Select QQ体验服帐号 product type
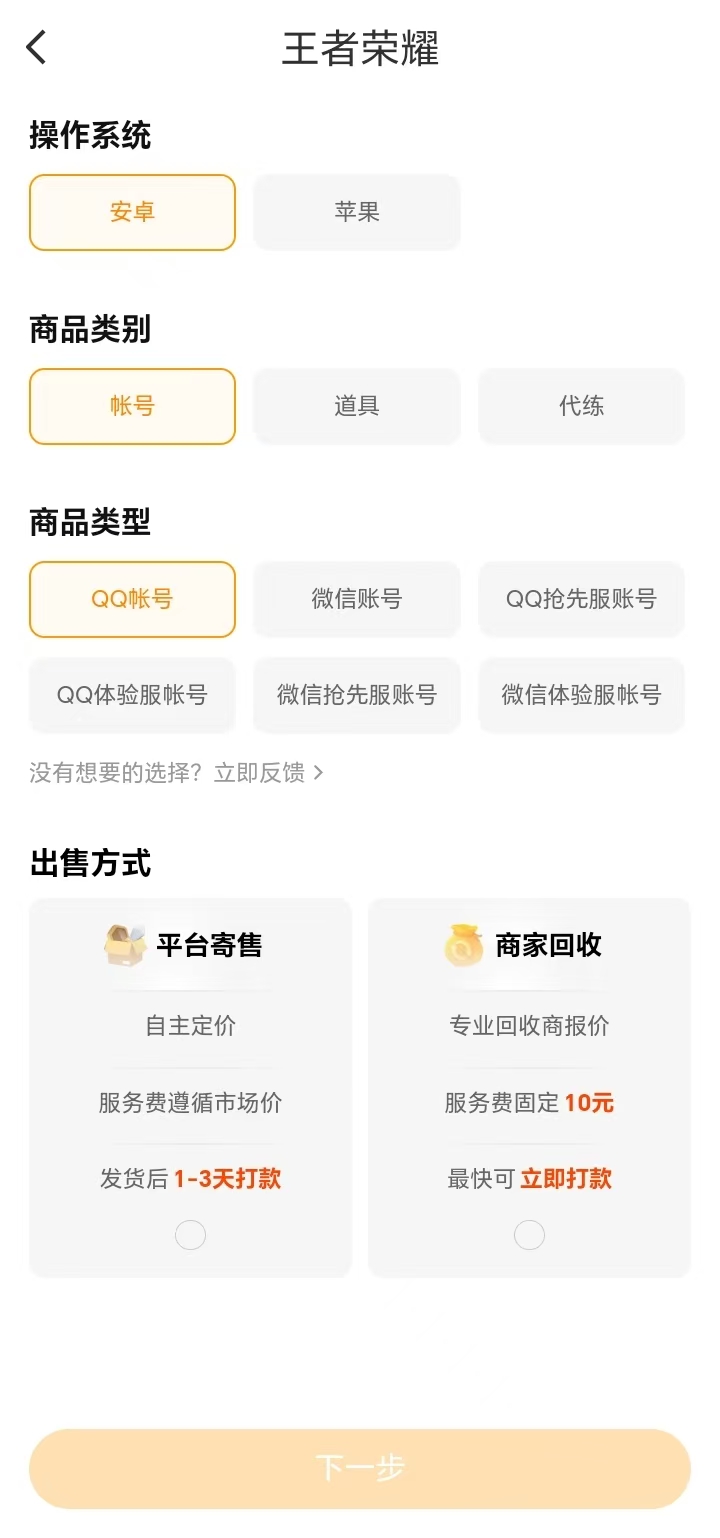 (x=132, y=695)
